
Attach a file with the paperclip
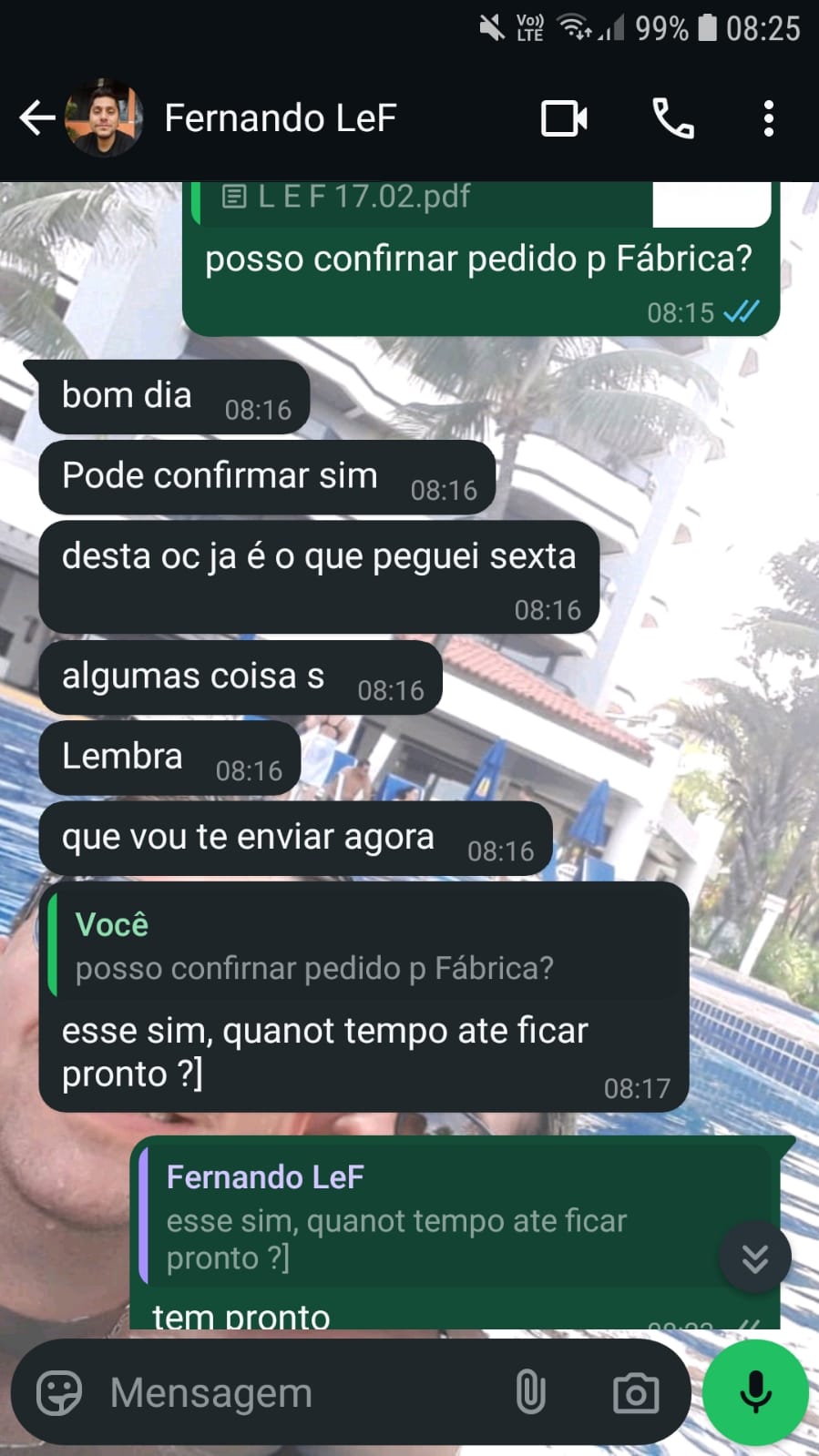tap(530, 1392)
